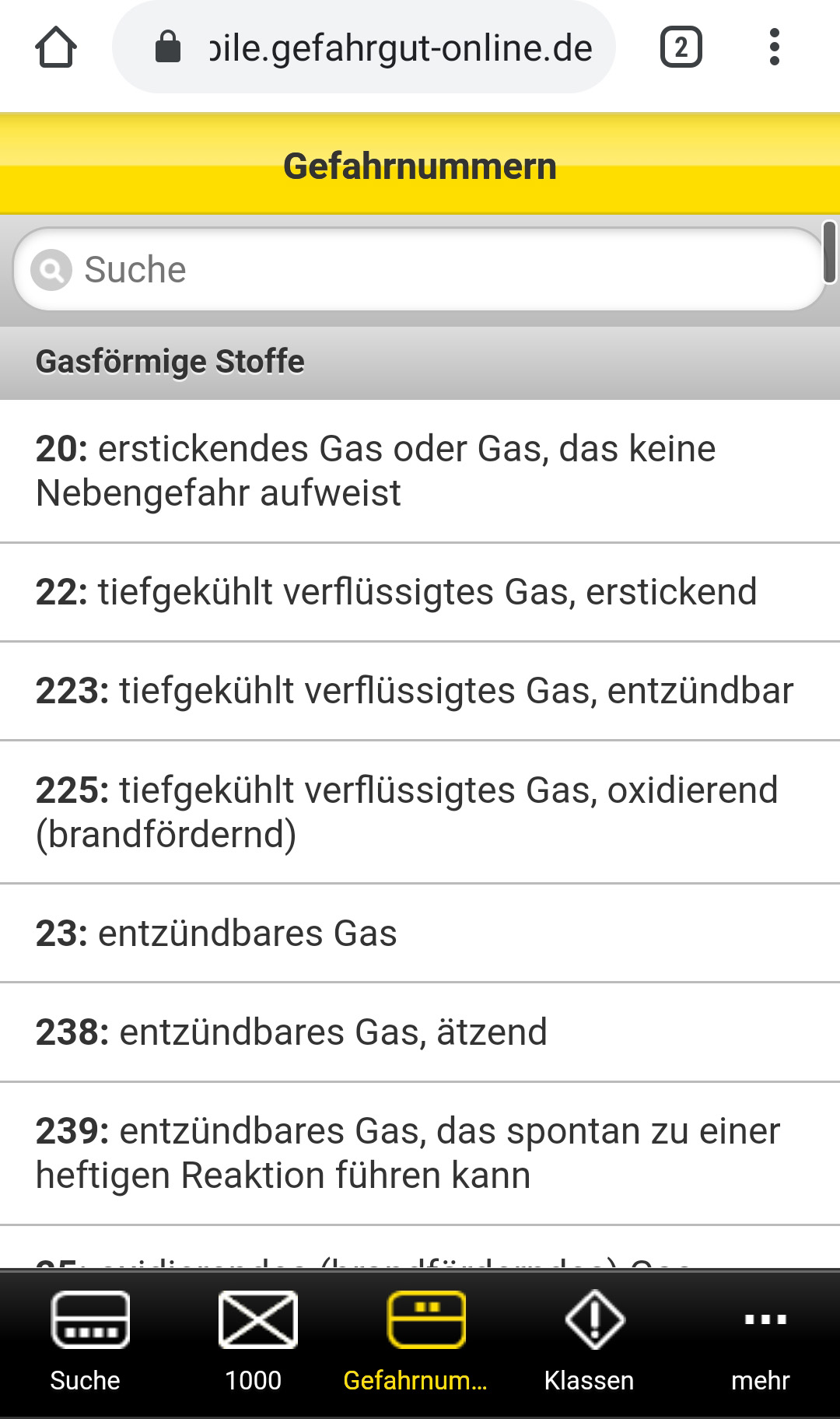Open entry 20: erstickendes Gas

coord(420,471)
